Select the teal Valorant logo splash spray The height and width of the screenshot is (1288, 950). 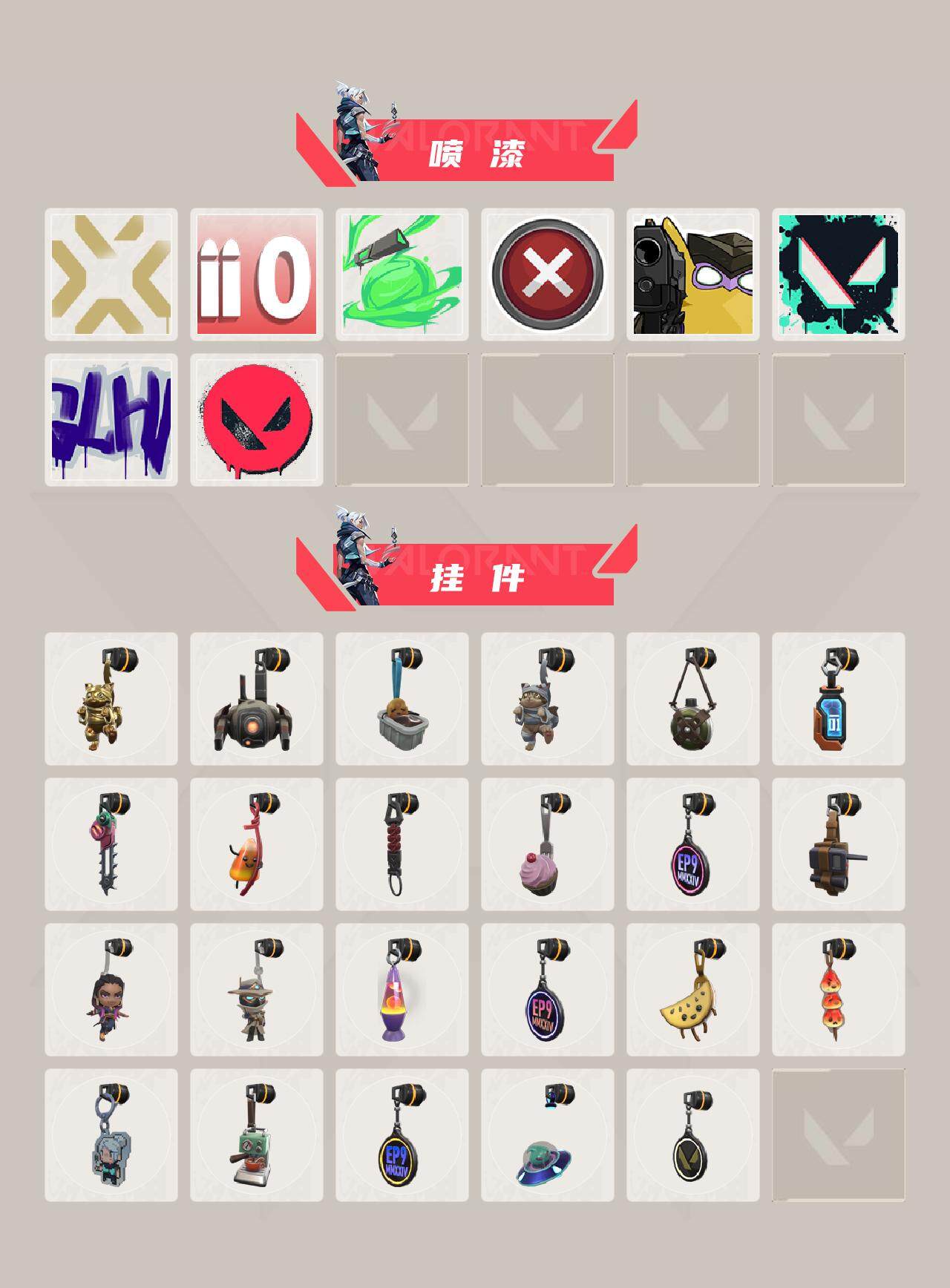click(x=837, y=272)
